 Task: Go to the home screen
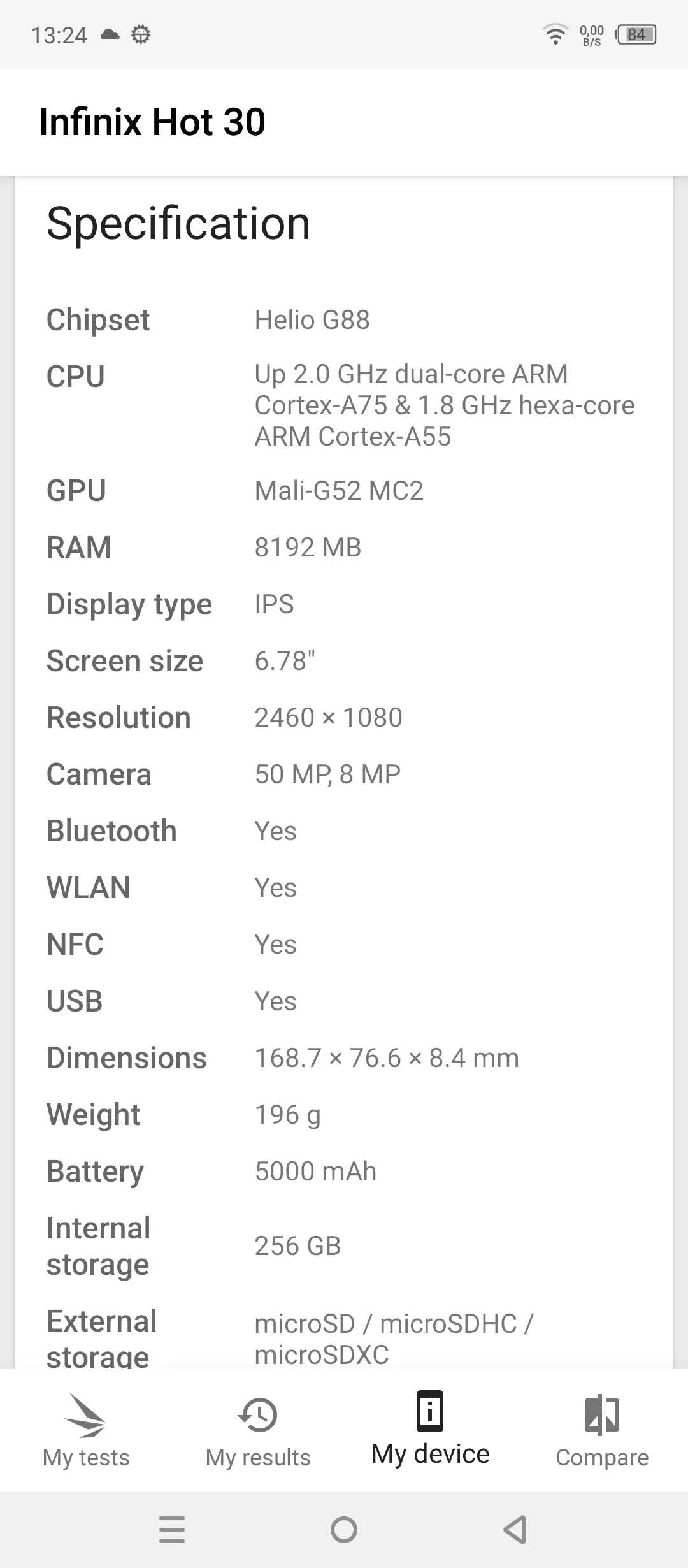(344, 1529)
